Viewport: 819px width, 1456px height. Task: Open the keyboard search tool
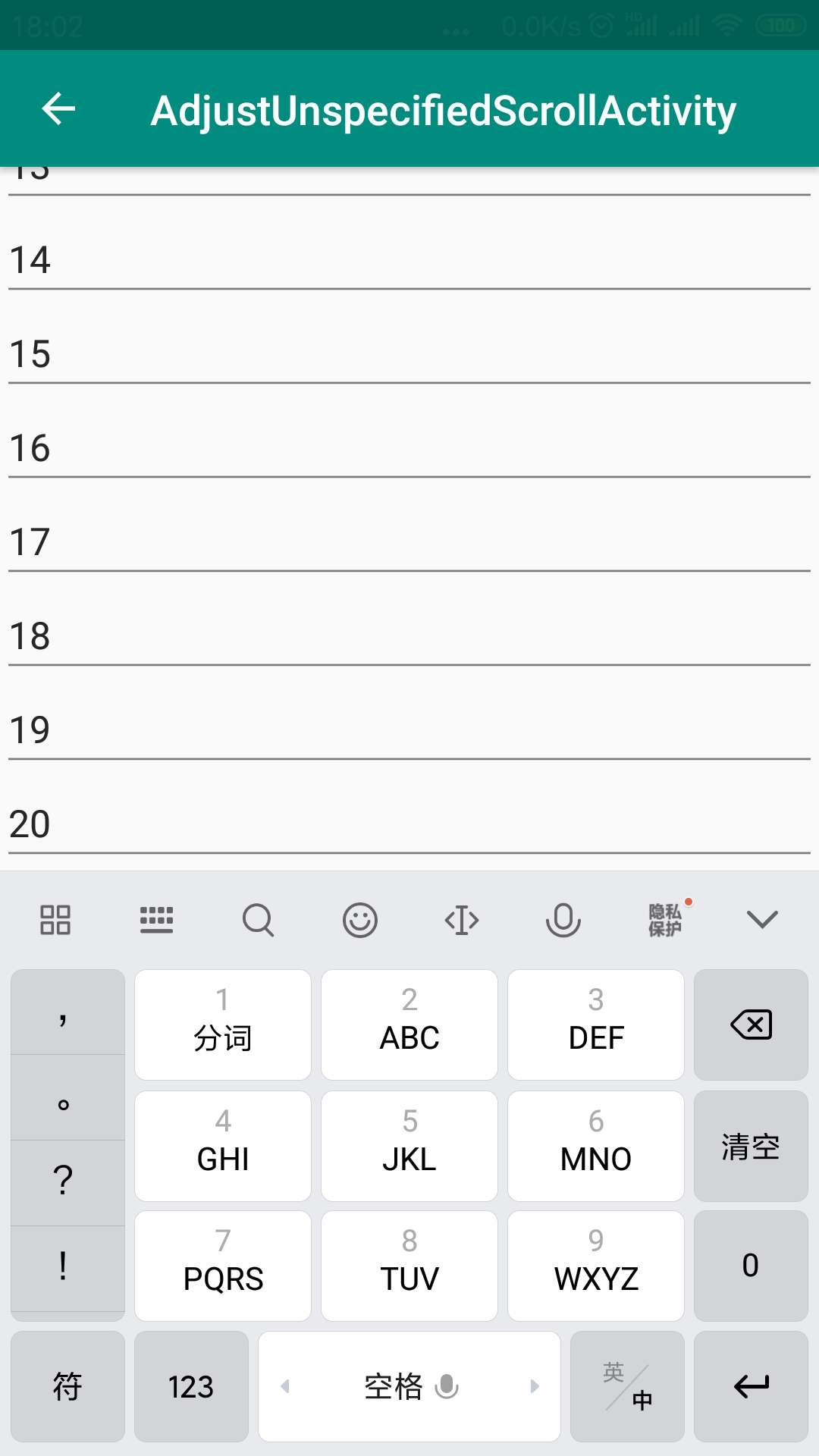coord(258,920)
